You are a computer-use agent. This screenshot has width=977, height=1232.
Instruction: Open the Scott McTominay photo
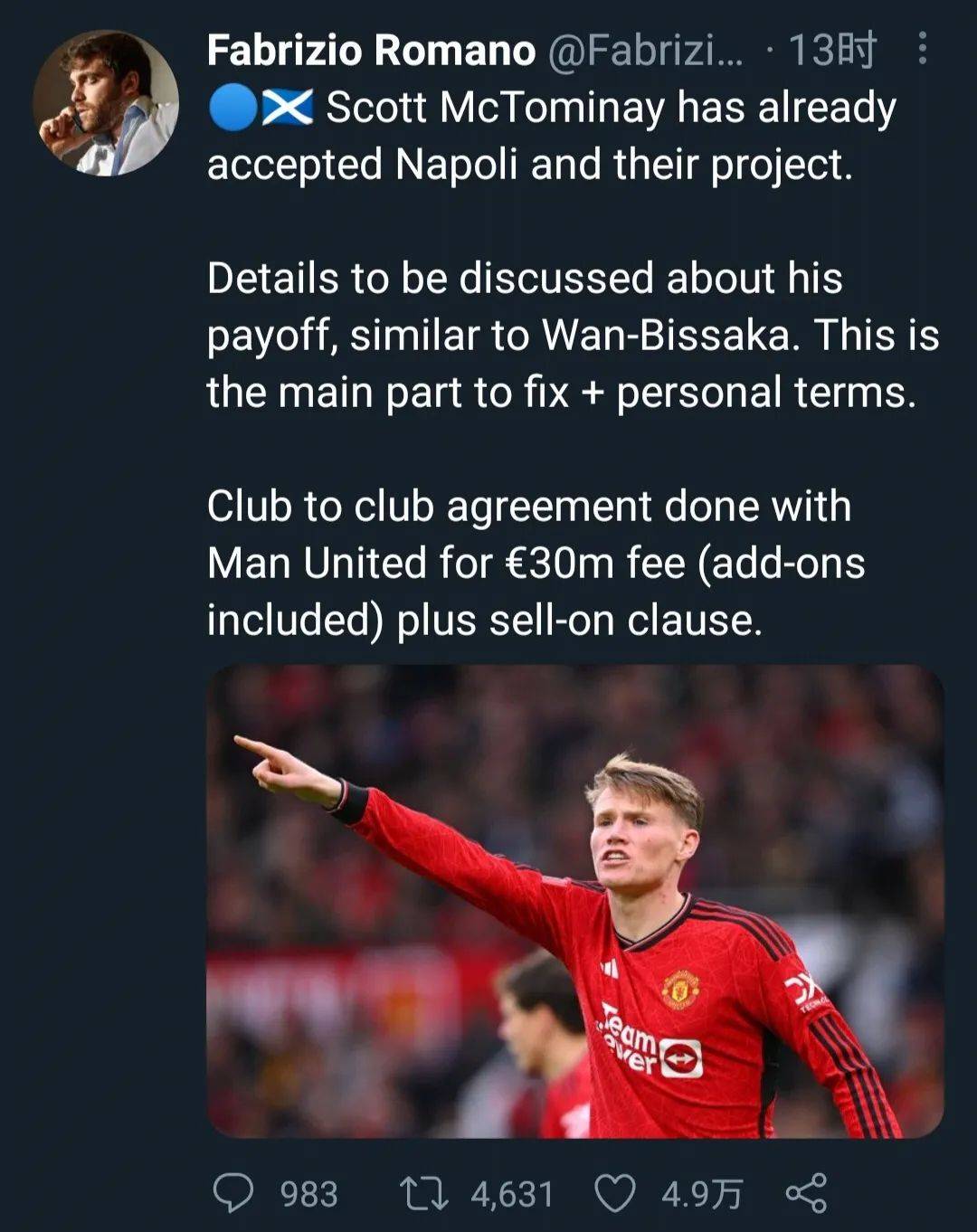pos(575,901)
